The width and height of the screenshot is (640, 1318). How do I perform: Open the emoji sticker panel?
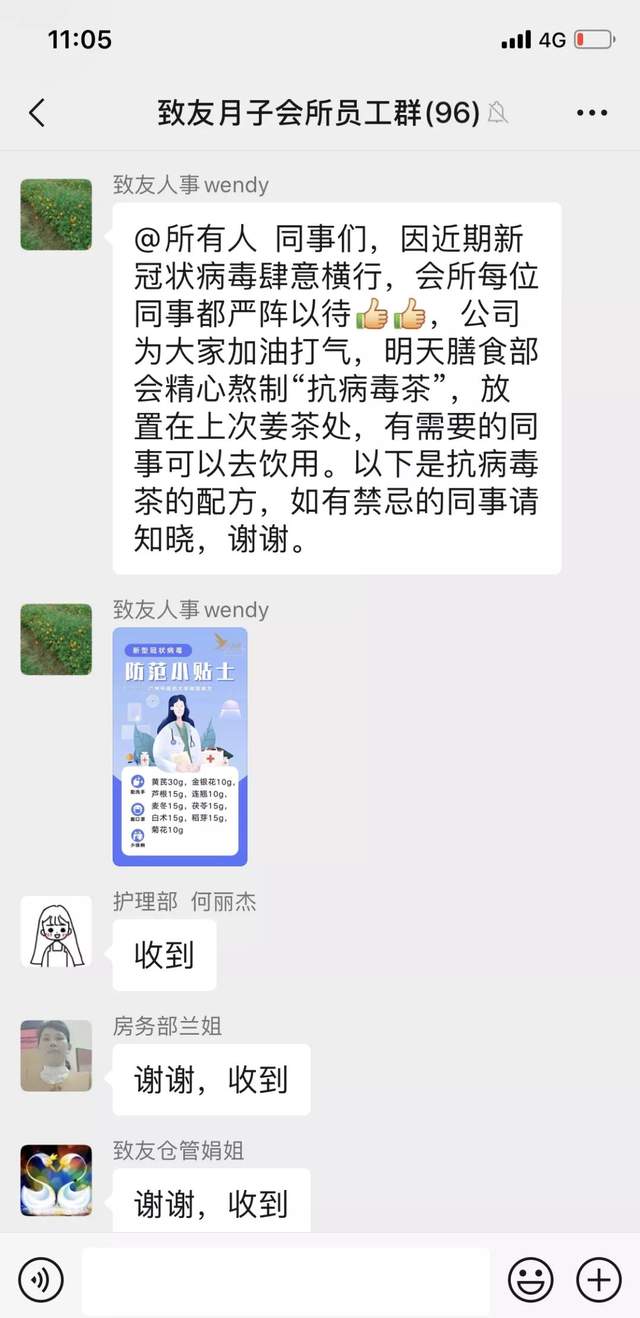point(531,1279)
